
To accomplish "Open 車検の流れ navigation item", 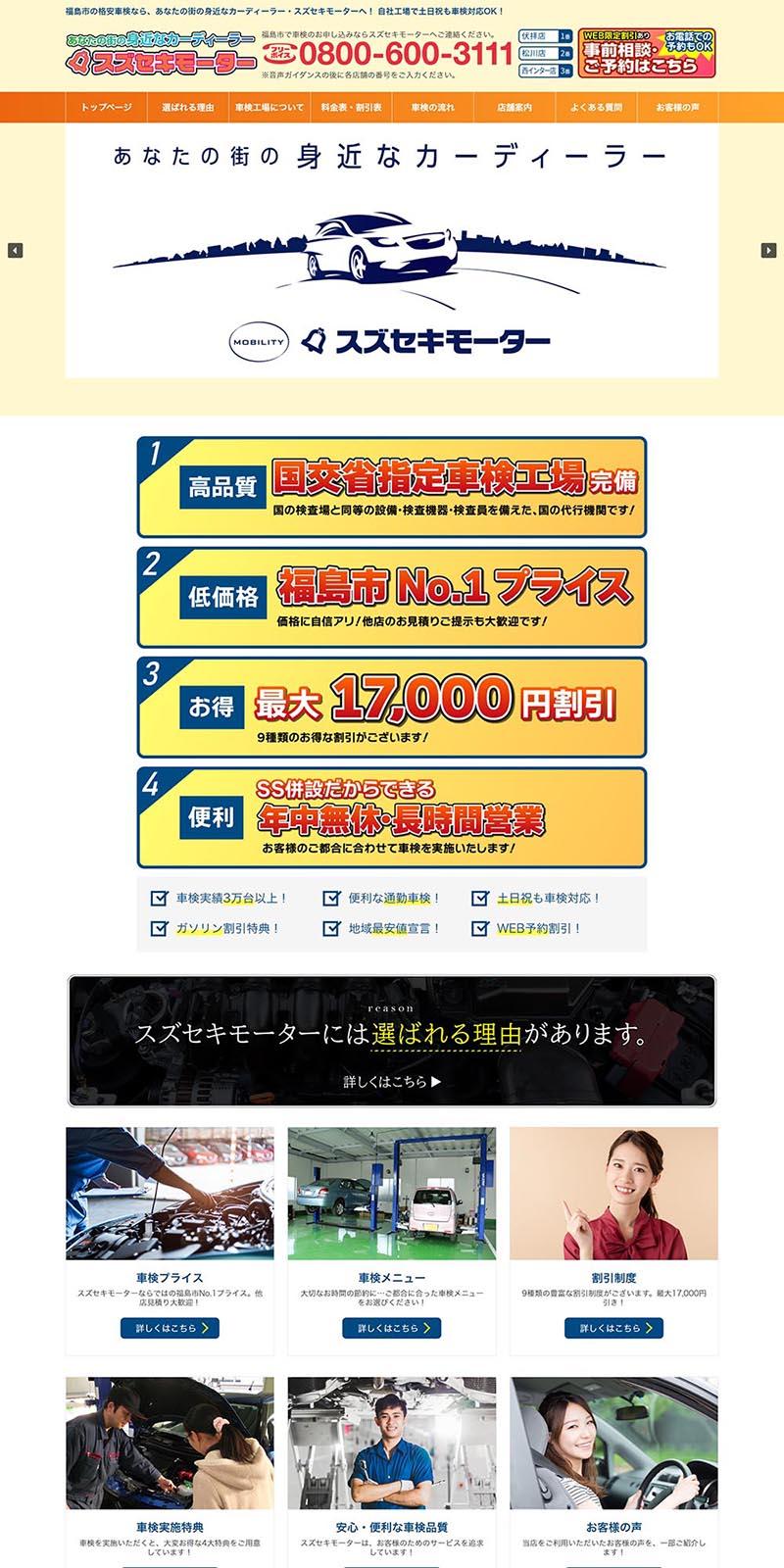I will 433,108.
